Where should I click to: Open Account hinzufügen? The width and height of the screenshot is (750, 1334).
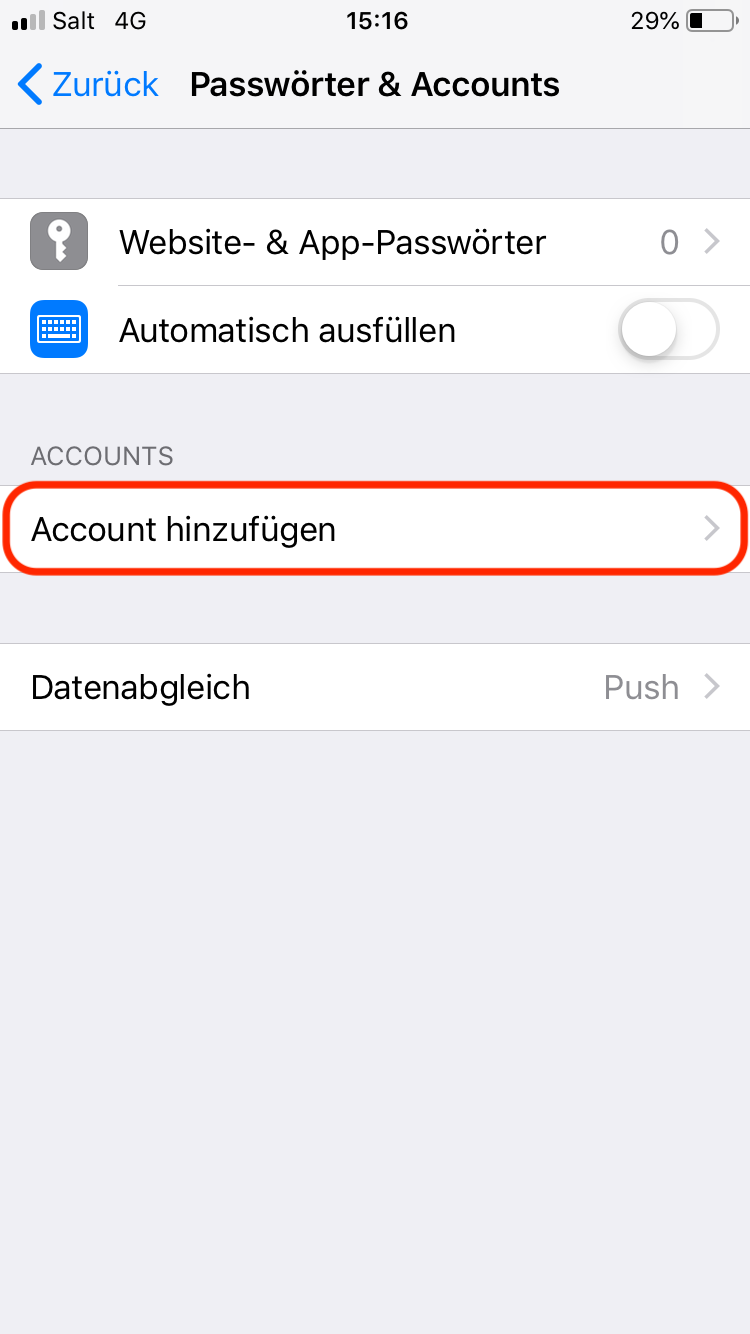point(375,529)
